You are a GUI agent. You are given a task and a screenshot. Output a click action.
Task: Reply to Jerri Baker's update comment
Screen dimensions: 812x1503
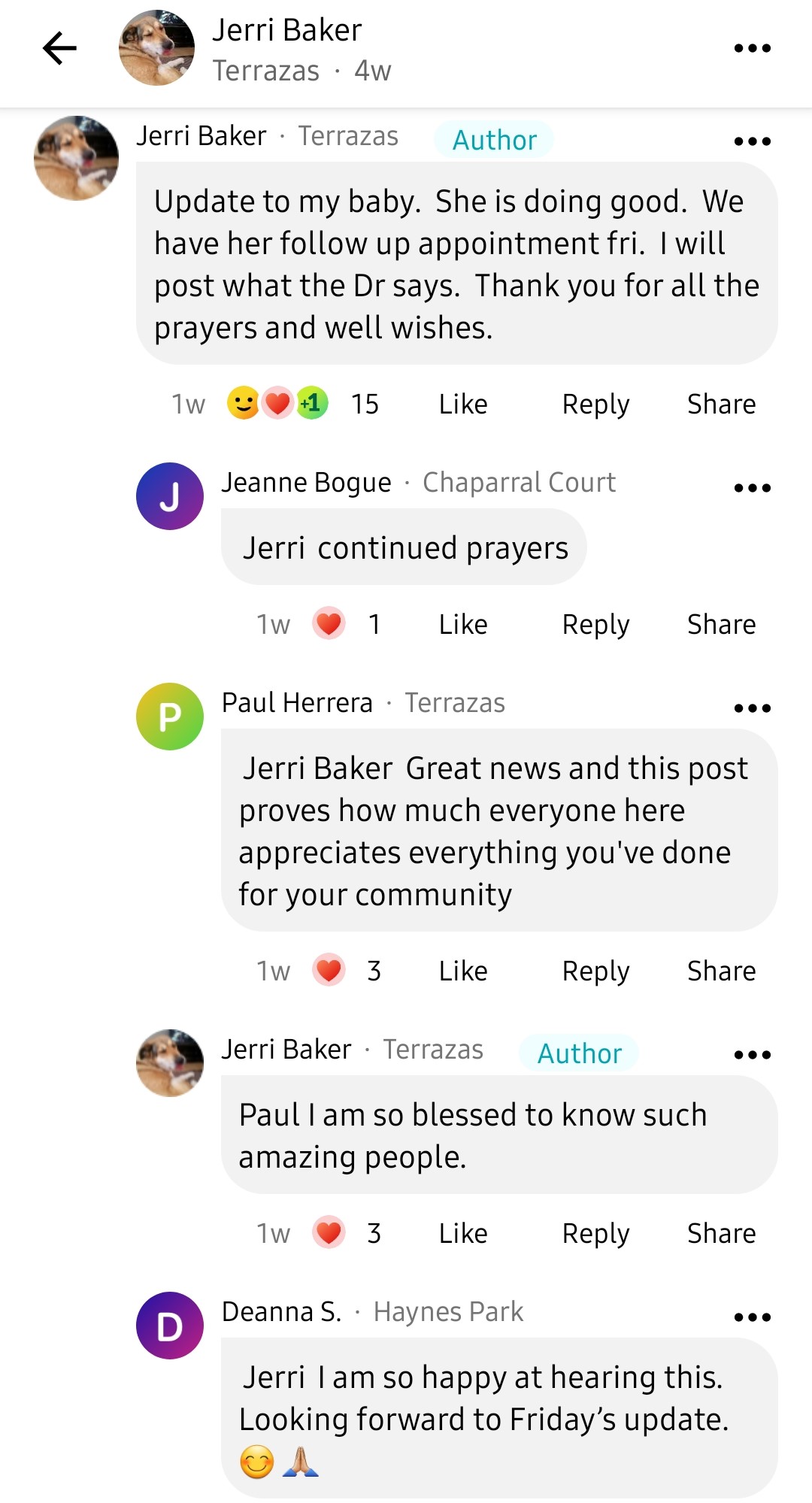pyautogui.click(x=595, y=405)
